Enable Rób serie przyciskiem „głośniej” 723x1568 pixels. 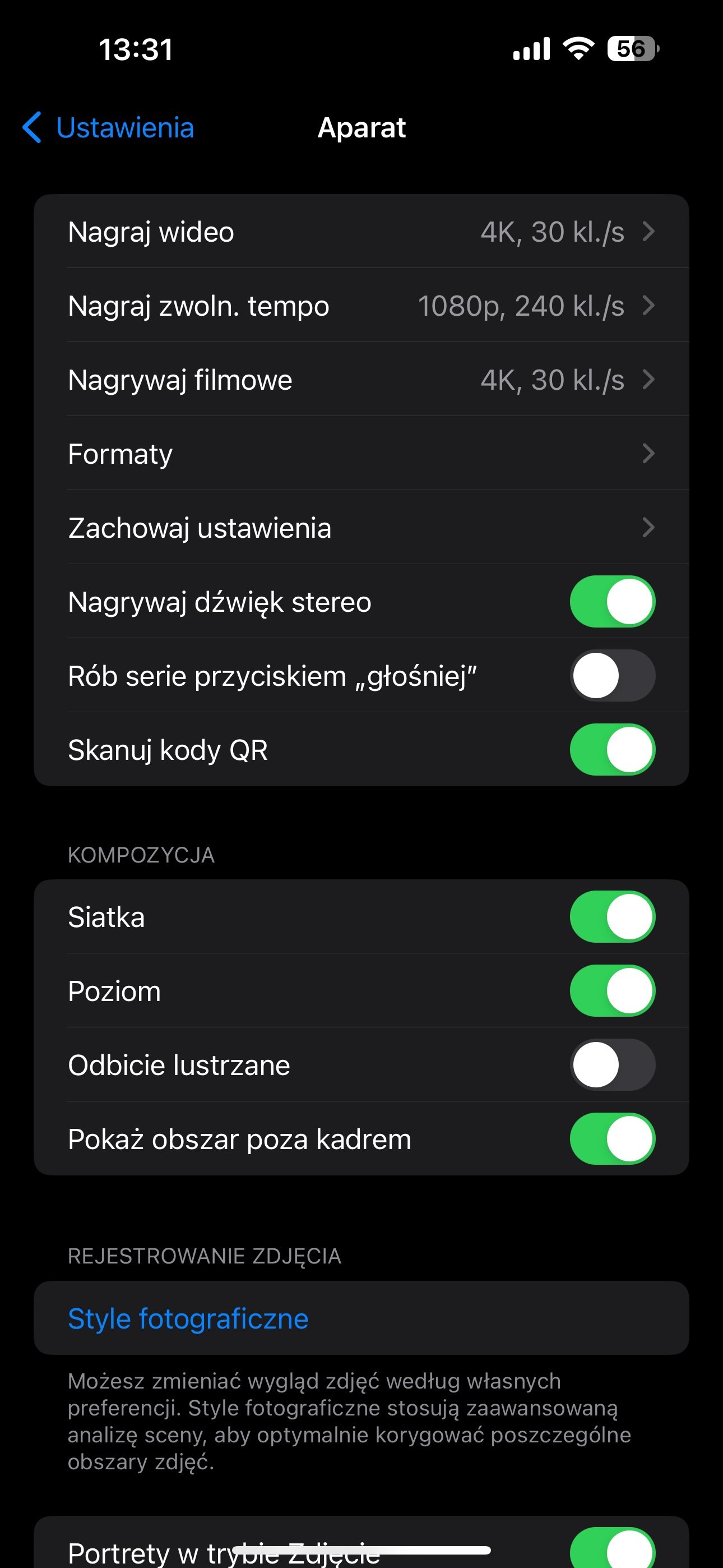pyautogui.click(x=611, y=676)
